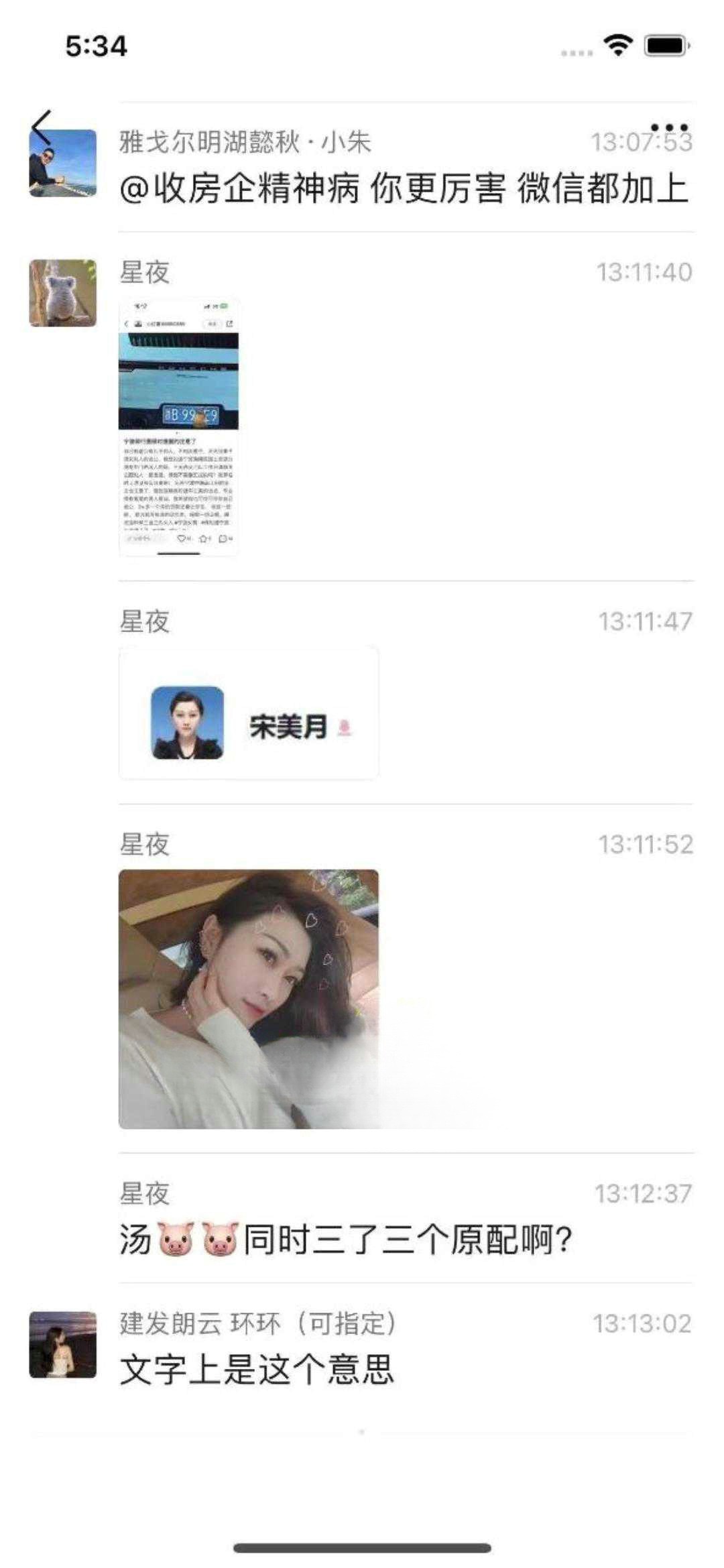Open the 宋美月 contact card
724x1568 pixels.
coord(248,713)
